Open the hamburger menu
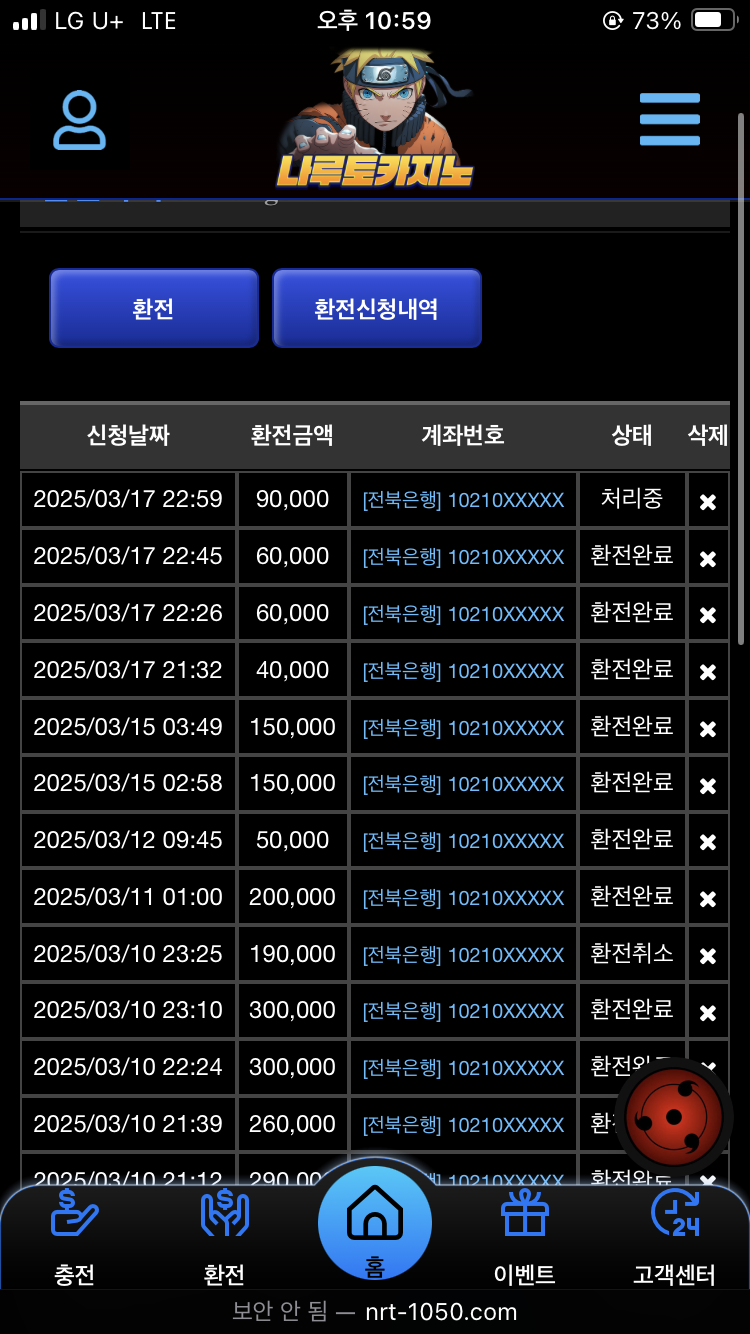The height and width of the screenshot is (1334, 750). tap(669, 119)
